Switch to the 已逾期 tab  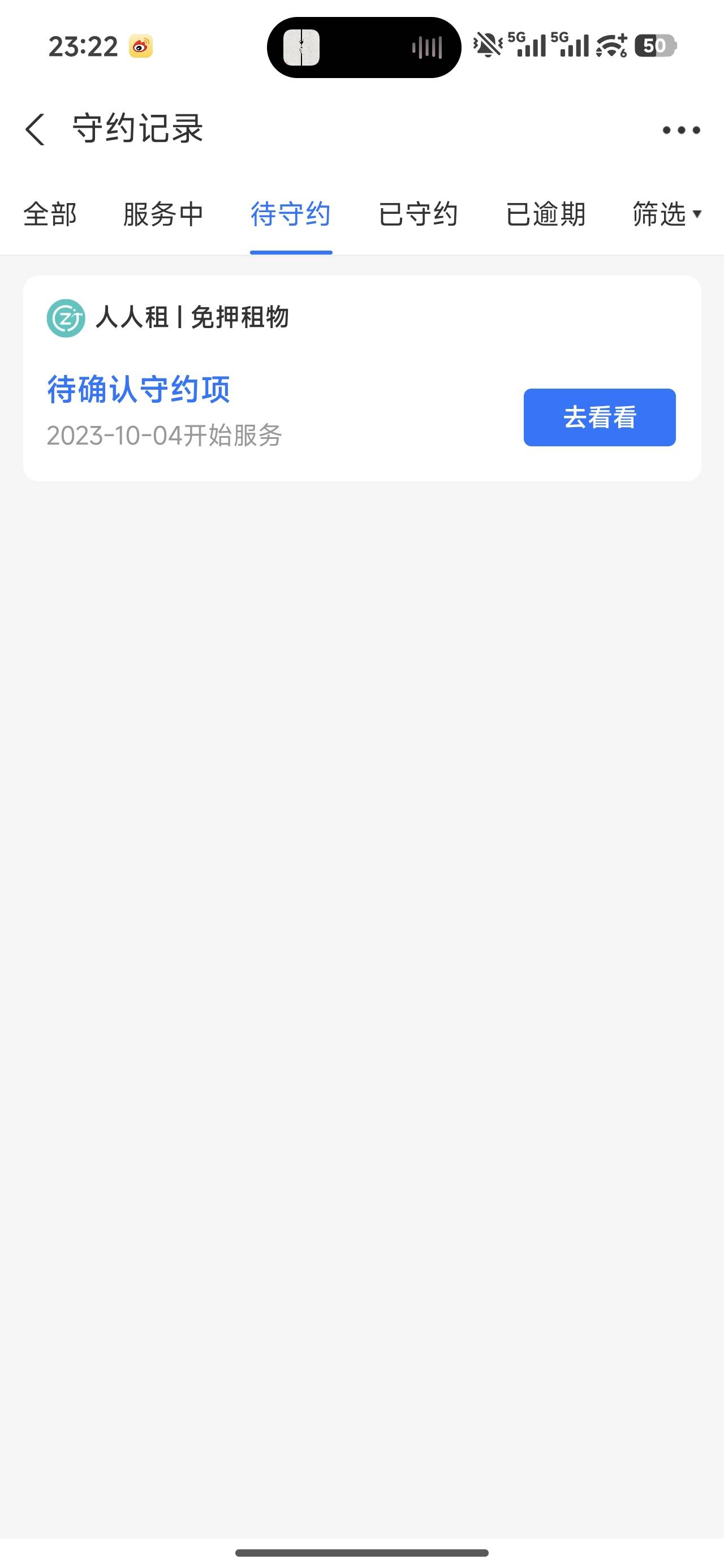tap(546, 214)
